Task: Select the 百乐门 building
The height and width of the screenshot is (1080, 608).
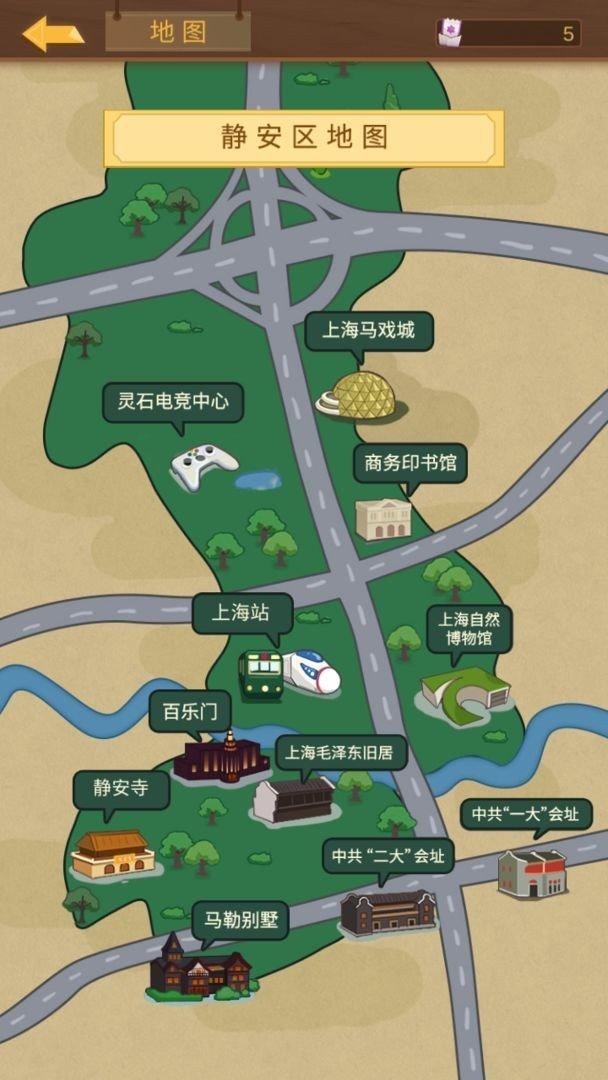Action: 222,759
